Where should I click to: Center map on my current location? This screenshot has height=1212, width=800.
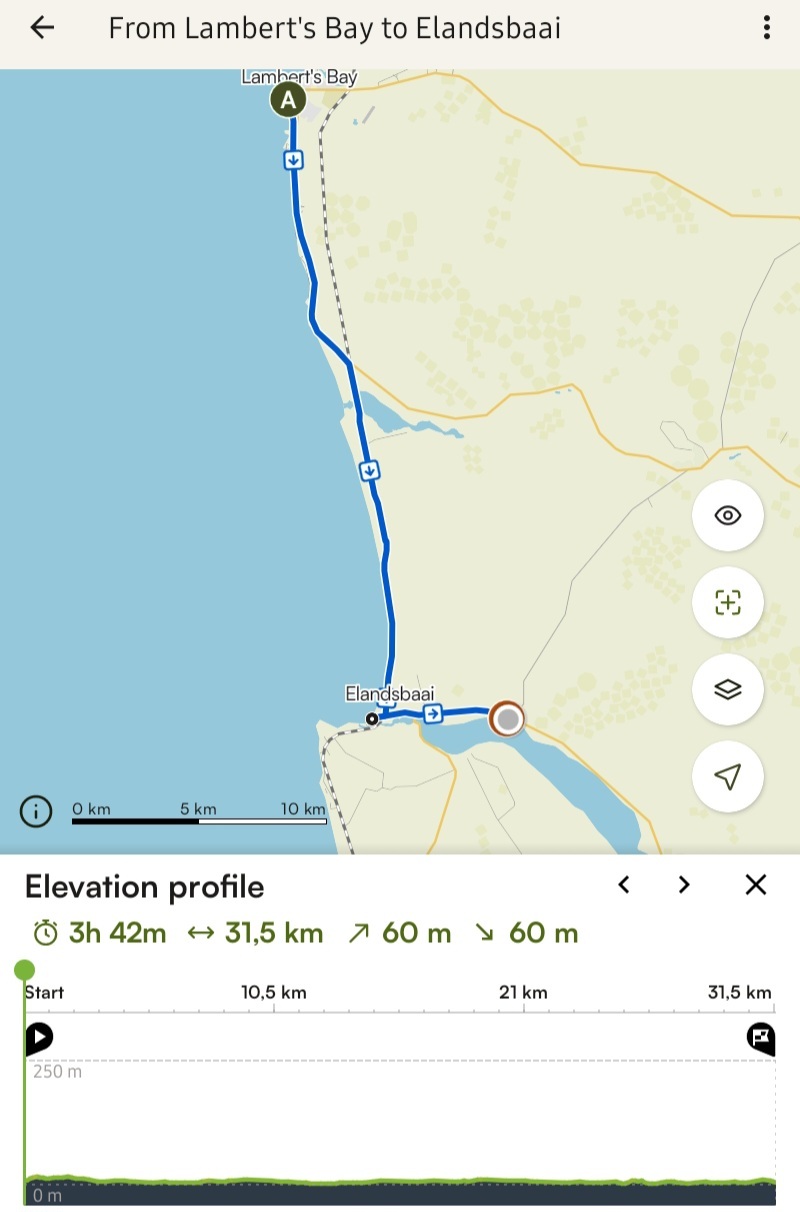(728, 777)
